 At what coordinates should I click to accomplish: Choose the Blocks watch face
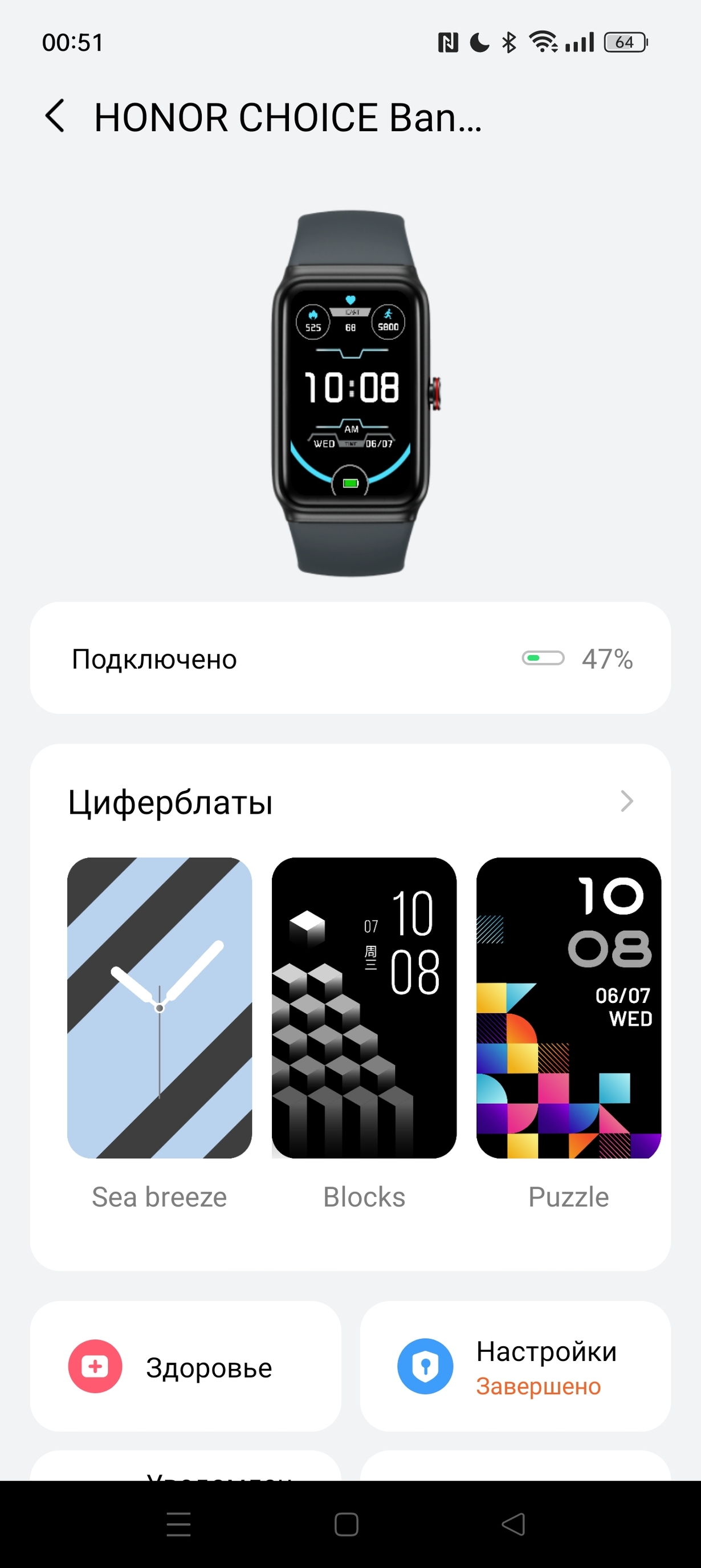(x=364, y=1008)
